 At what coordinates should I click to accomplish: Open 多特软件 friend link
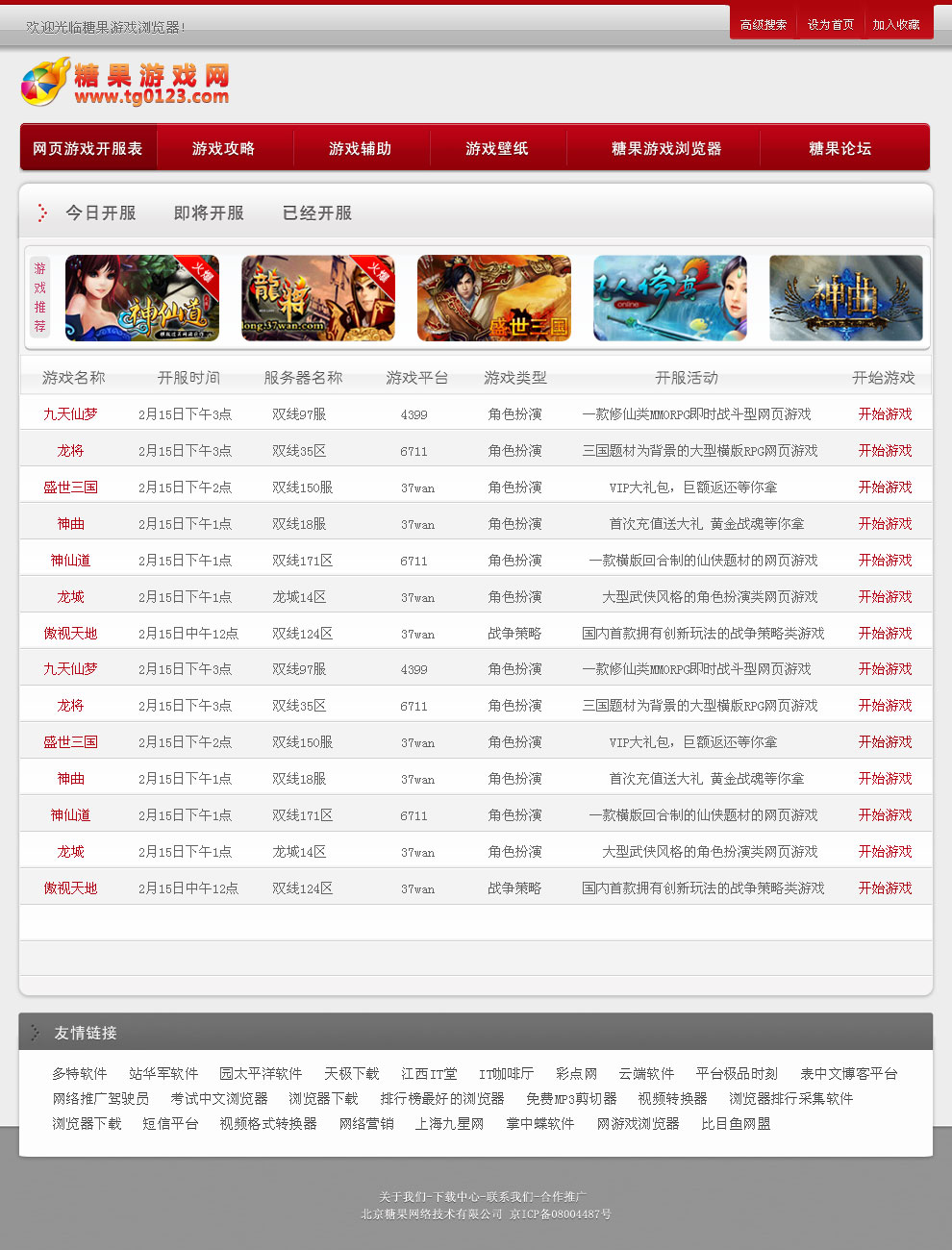79,1073
